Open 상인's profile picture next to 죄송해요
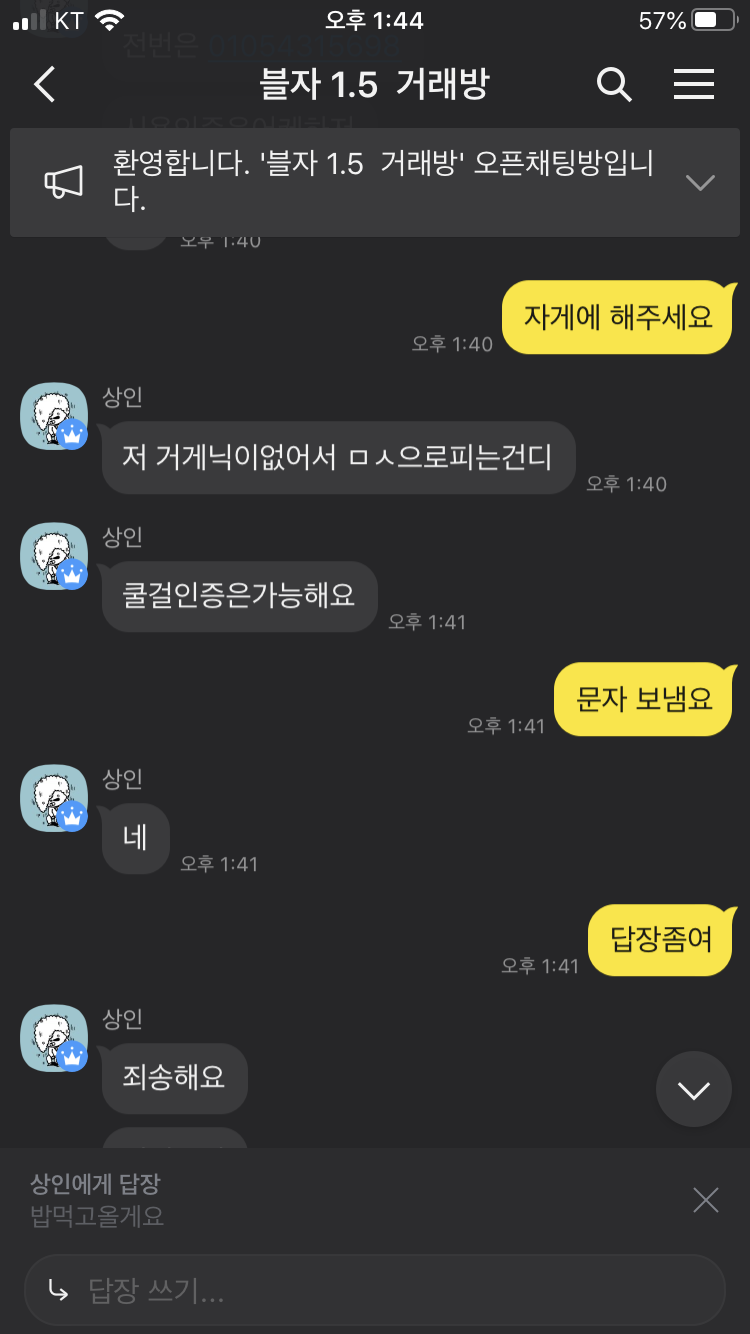The width and height of the screenshot is (750, 1334). click(x=54, y=1038)
